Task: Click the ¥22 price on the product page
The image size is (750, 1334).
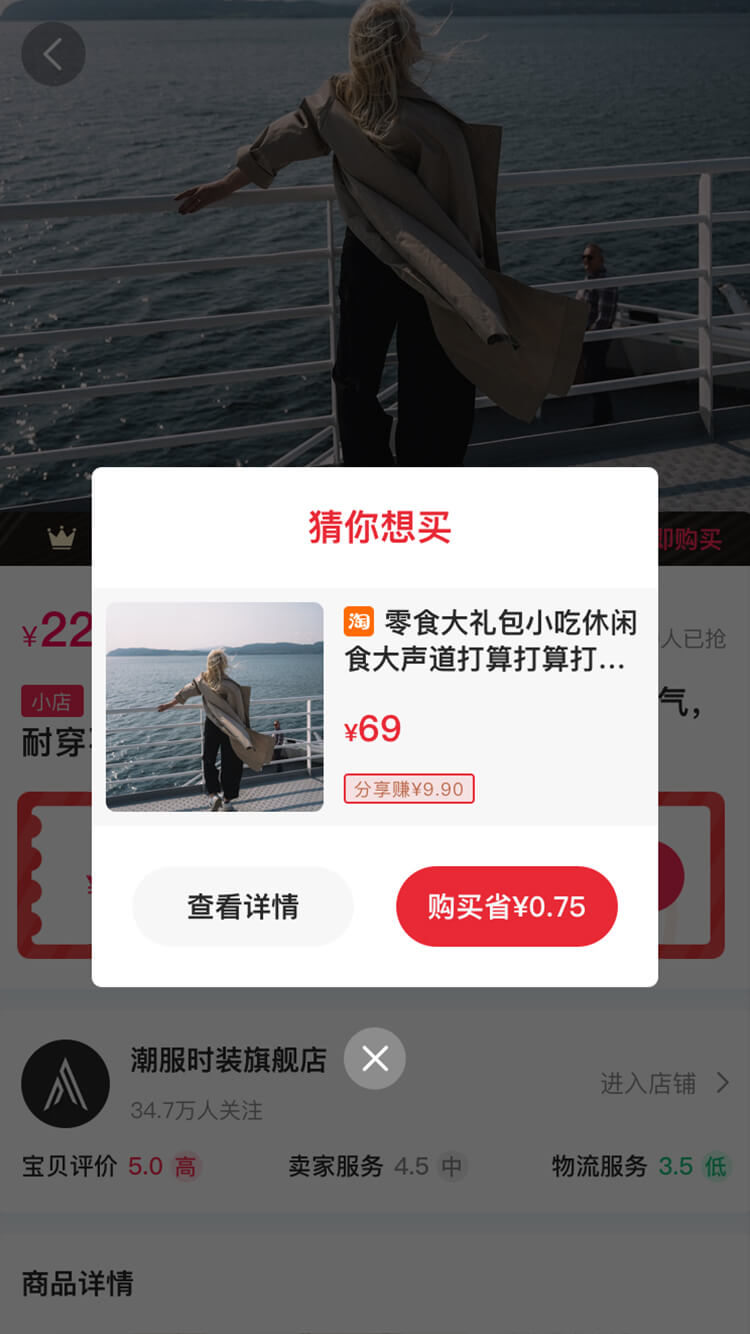Action: [x=45, y=632]
